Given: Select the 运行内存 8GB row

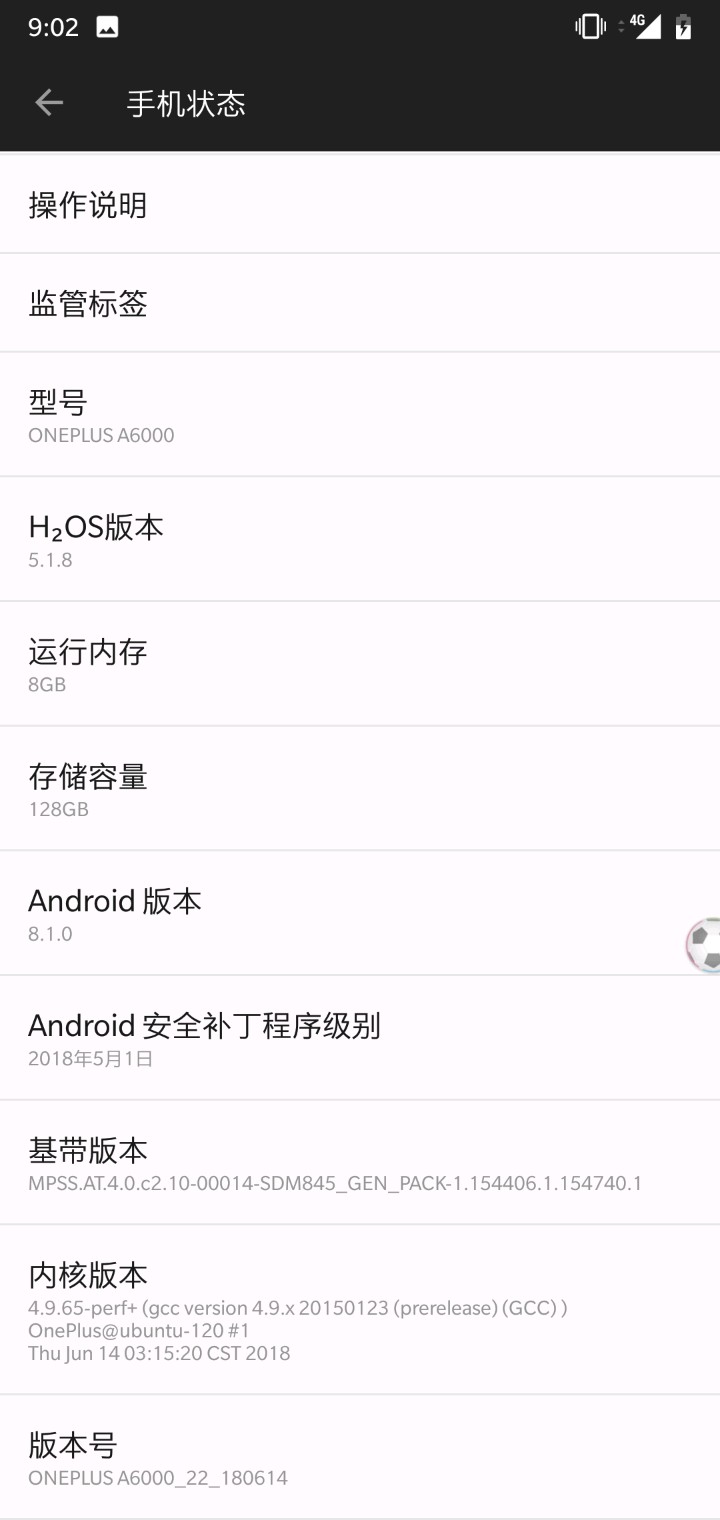Looking at the screenshot, I should coord(360,664).
